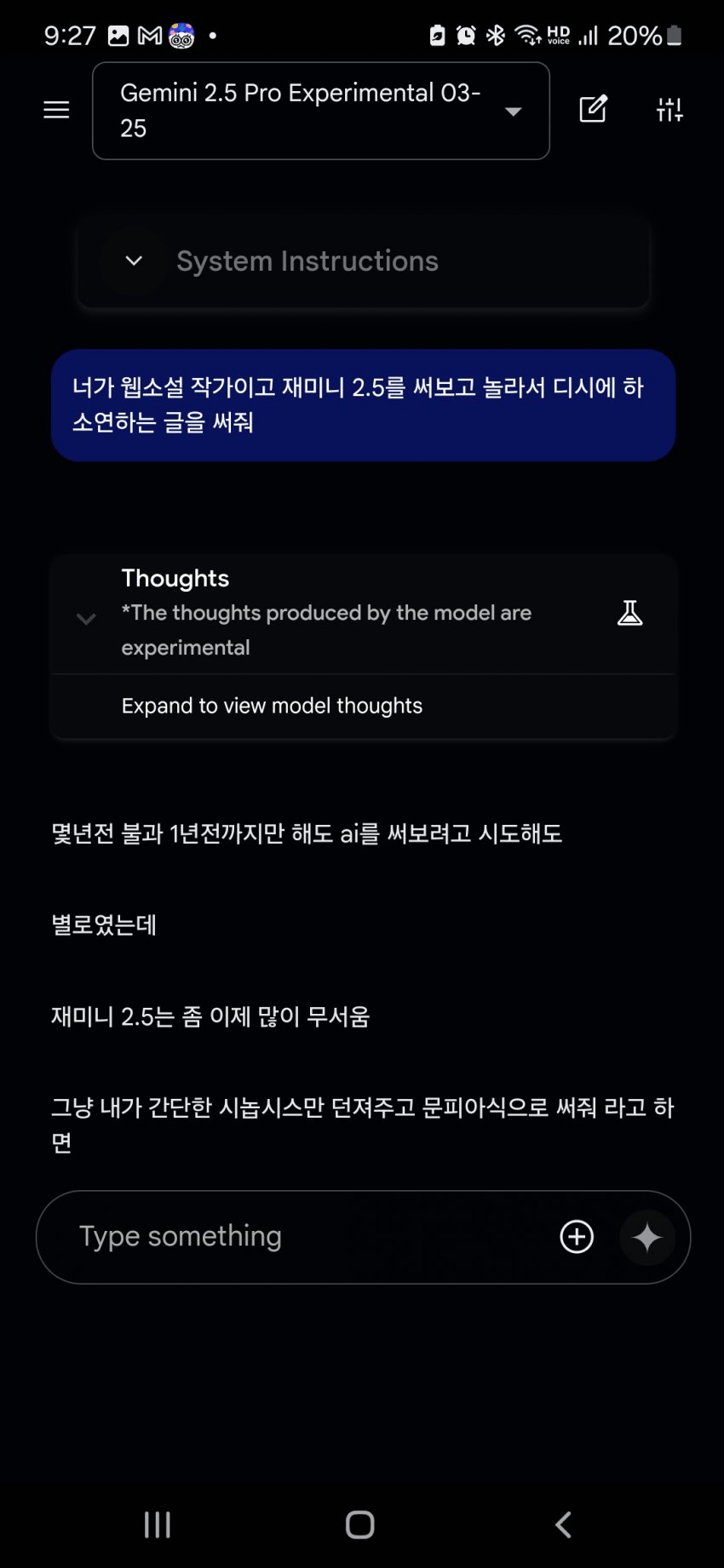This screenshot has width=724, height=1568.
Task: Tap the Type something input field
Action: click(256, 1237)
